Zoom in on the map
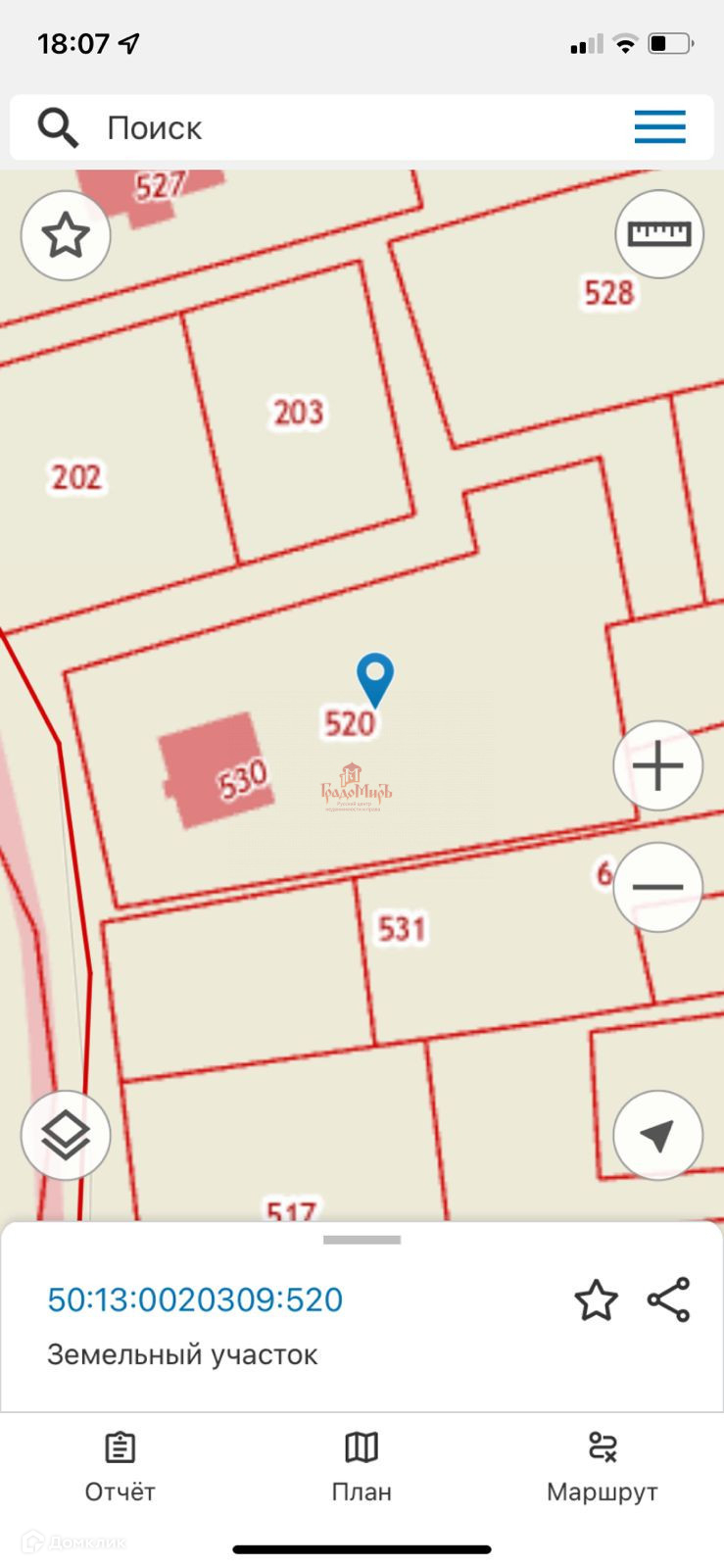The image size is (724, 1568). [658, 765]
